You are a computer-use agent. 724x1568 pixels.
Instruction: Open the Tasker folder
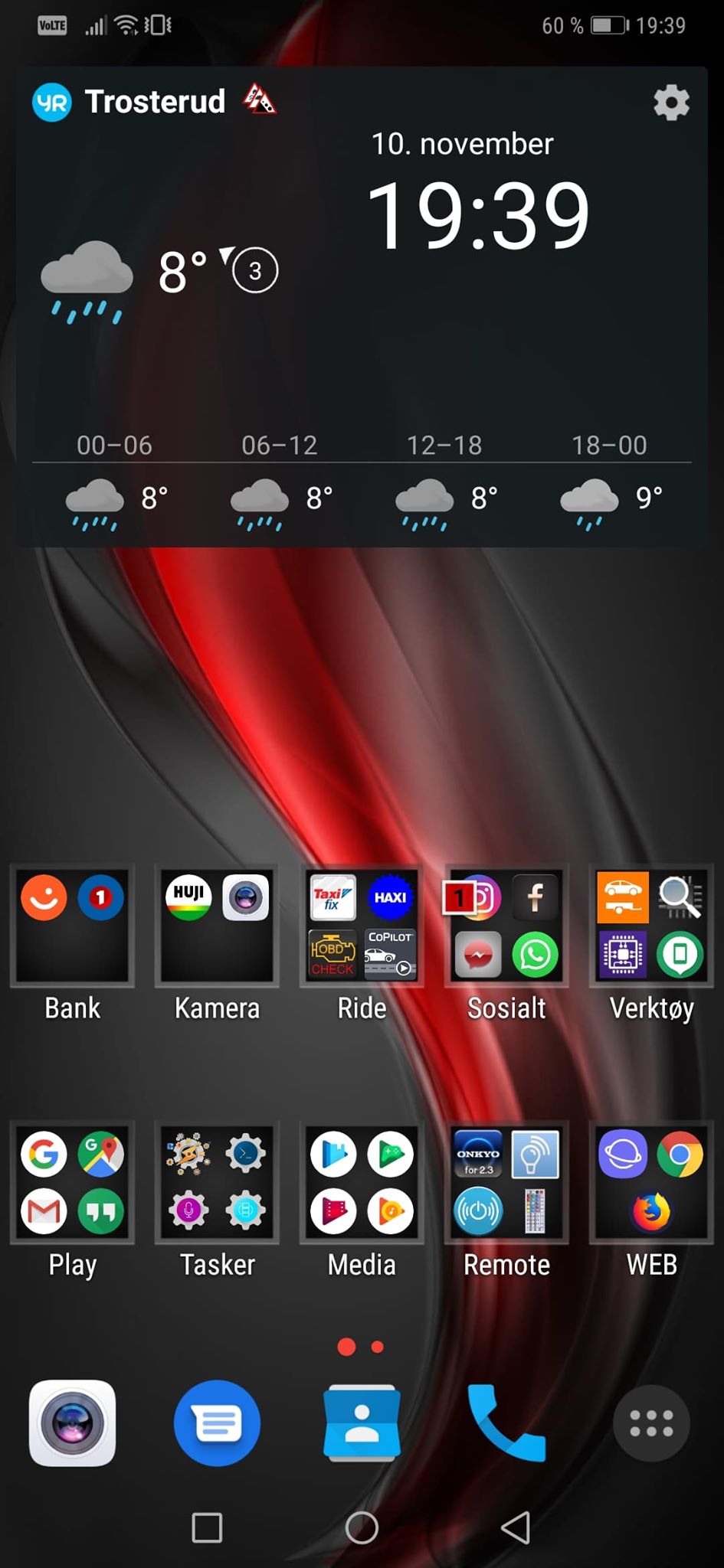217,1182
